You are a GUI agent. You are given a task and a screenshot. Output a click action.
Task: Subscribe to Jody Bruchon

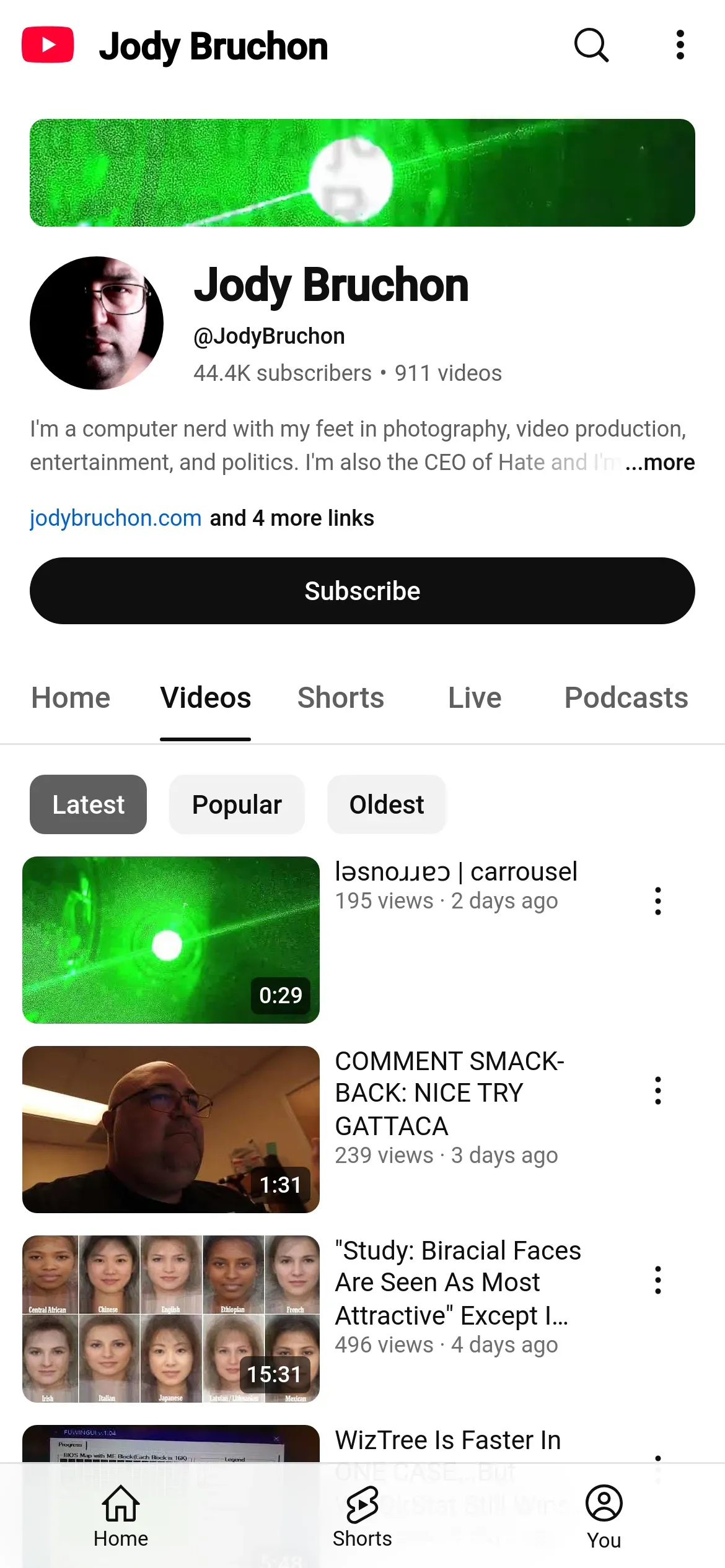pos(362,591)
